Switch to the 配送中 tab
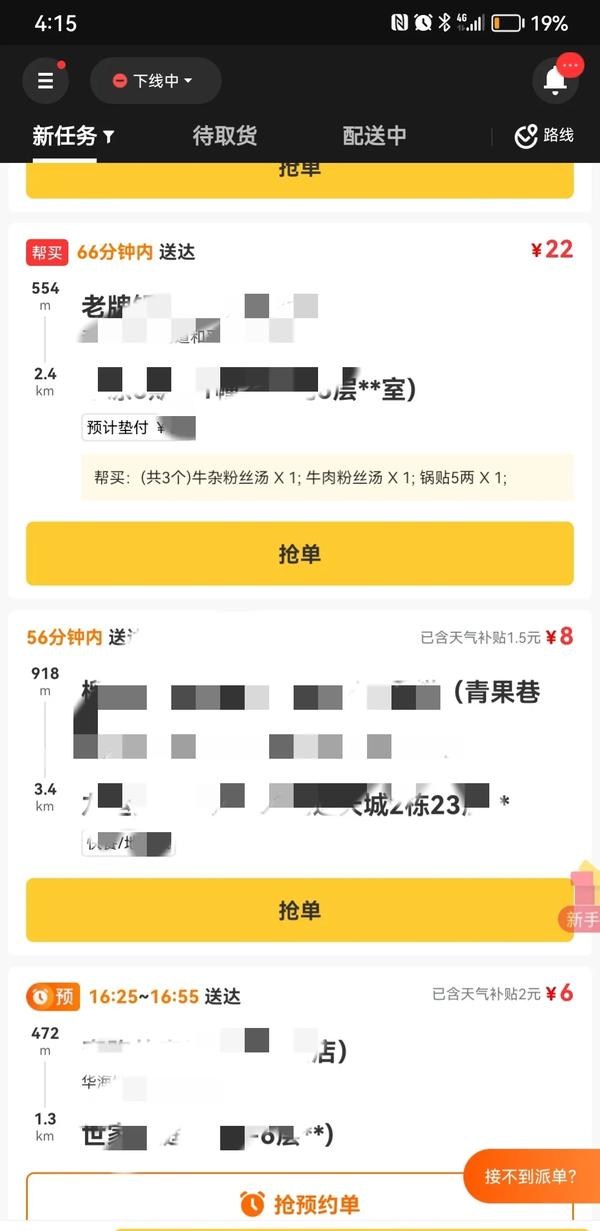The height and width of the screenshot is (1231, 600). pyautogui.click(x=374, y=136)
